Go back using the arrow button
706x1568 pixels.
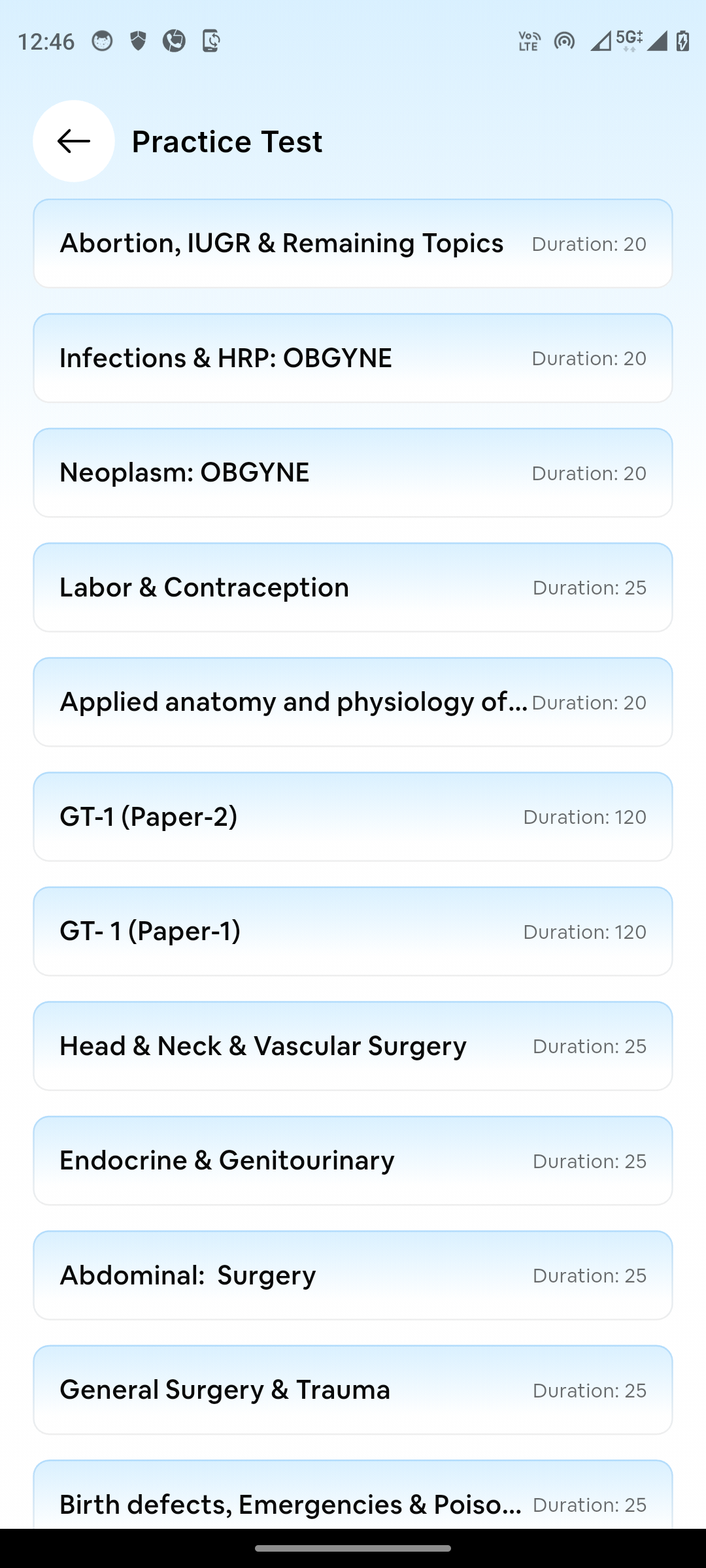(74, 141)
